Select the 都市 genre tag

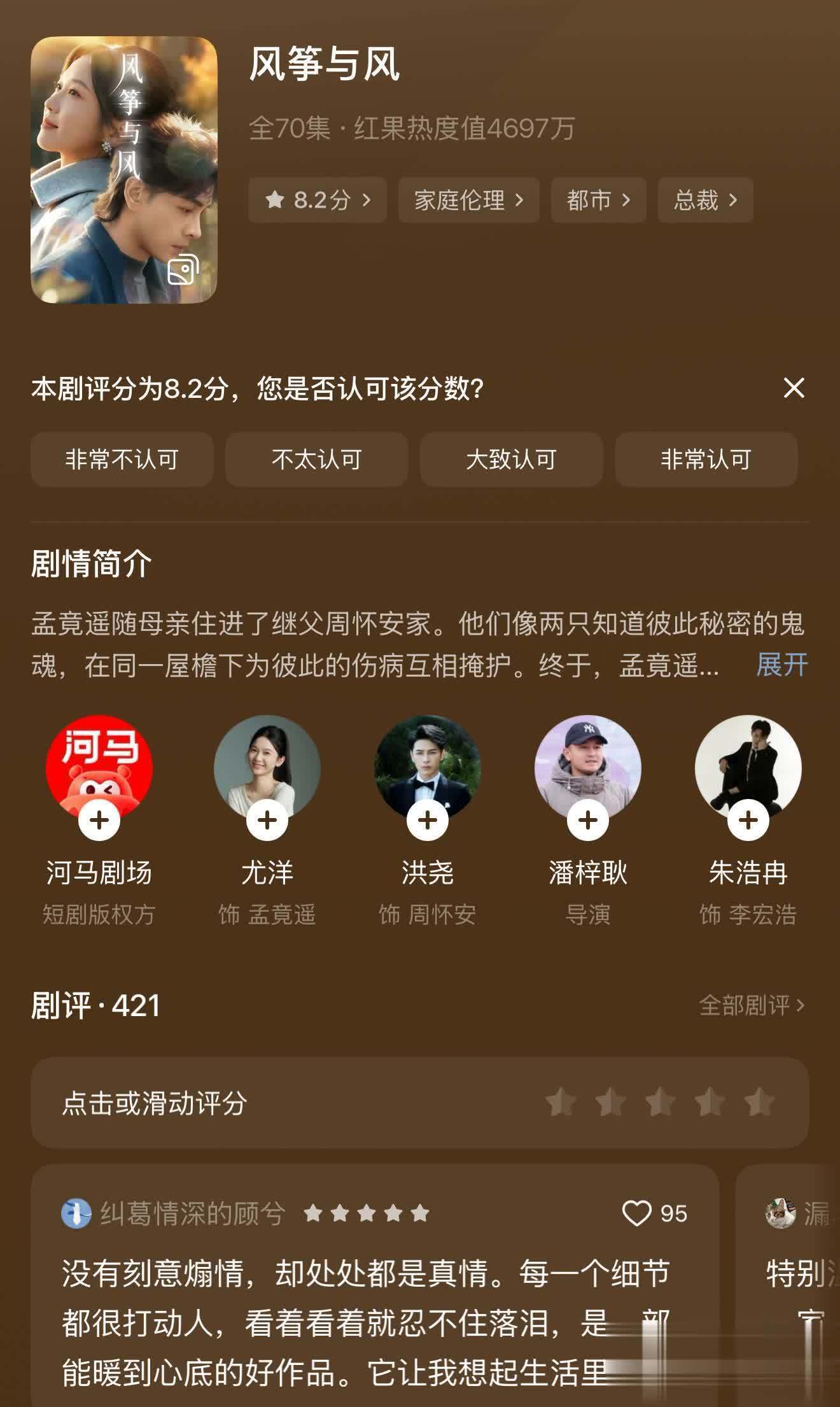click(x=598, y=201)
